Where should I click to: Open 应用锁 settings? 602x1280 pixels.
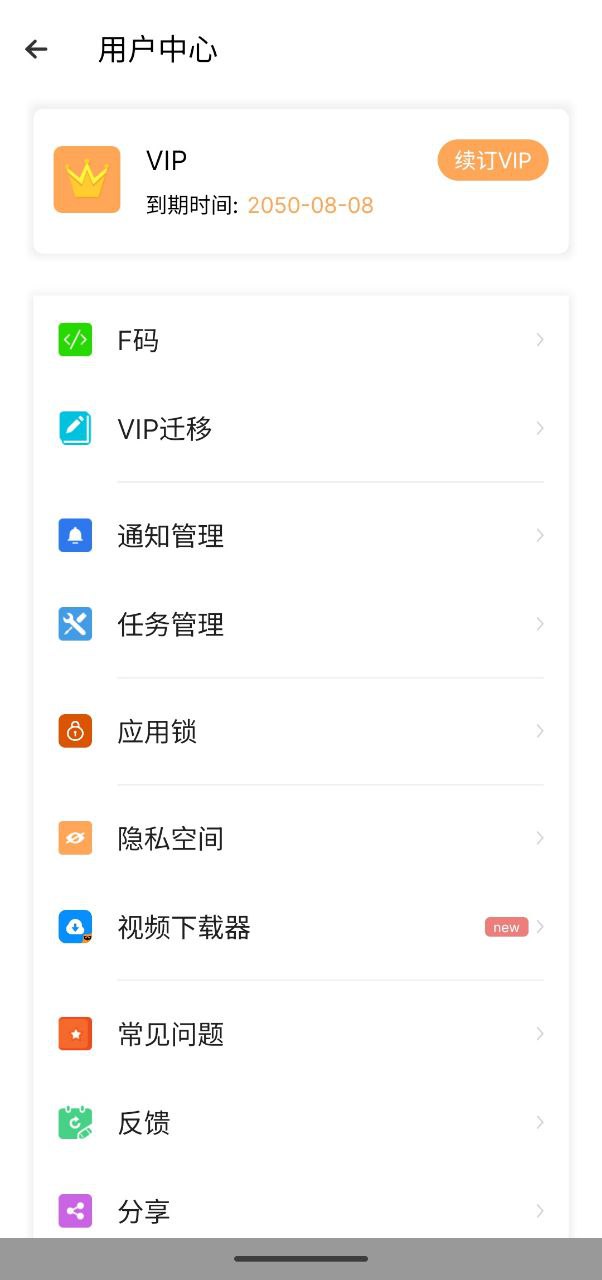[300, 732]
